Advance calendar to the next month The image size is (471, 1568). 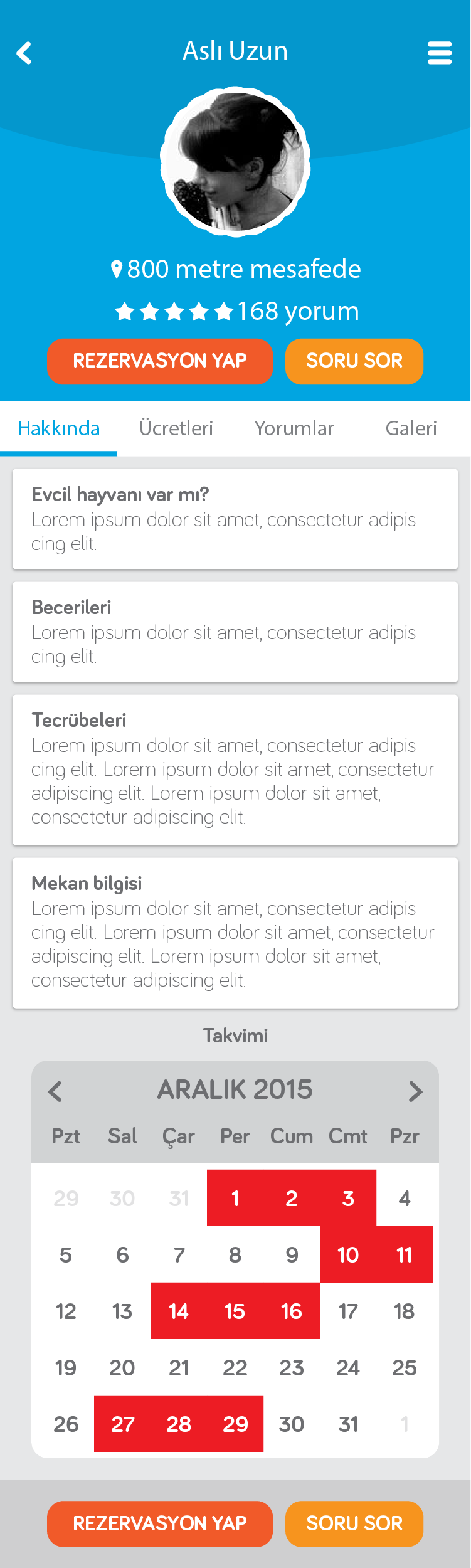pyautogui.click(x=415, y=1091)
